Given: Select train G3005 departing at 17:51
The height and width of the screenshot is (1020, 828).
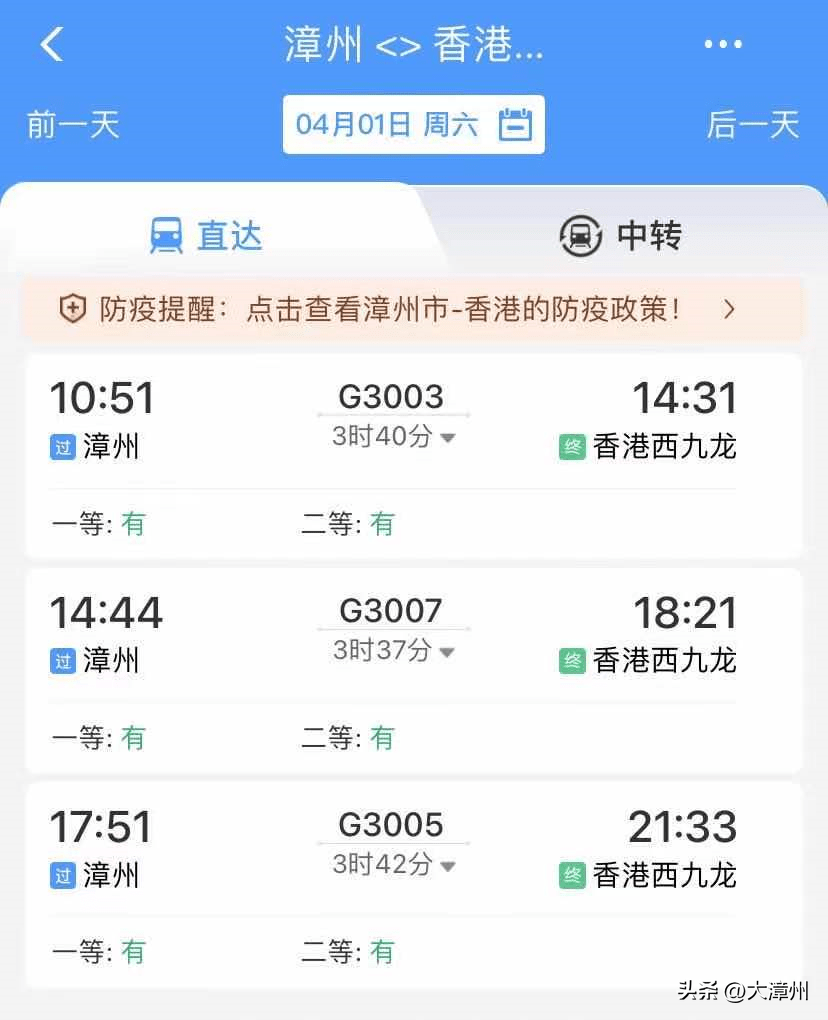Looking at the screenshot, I should pos(413,885).
